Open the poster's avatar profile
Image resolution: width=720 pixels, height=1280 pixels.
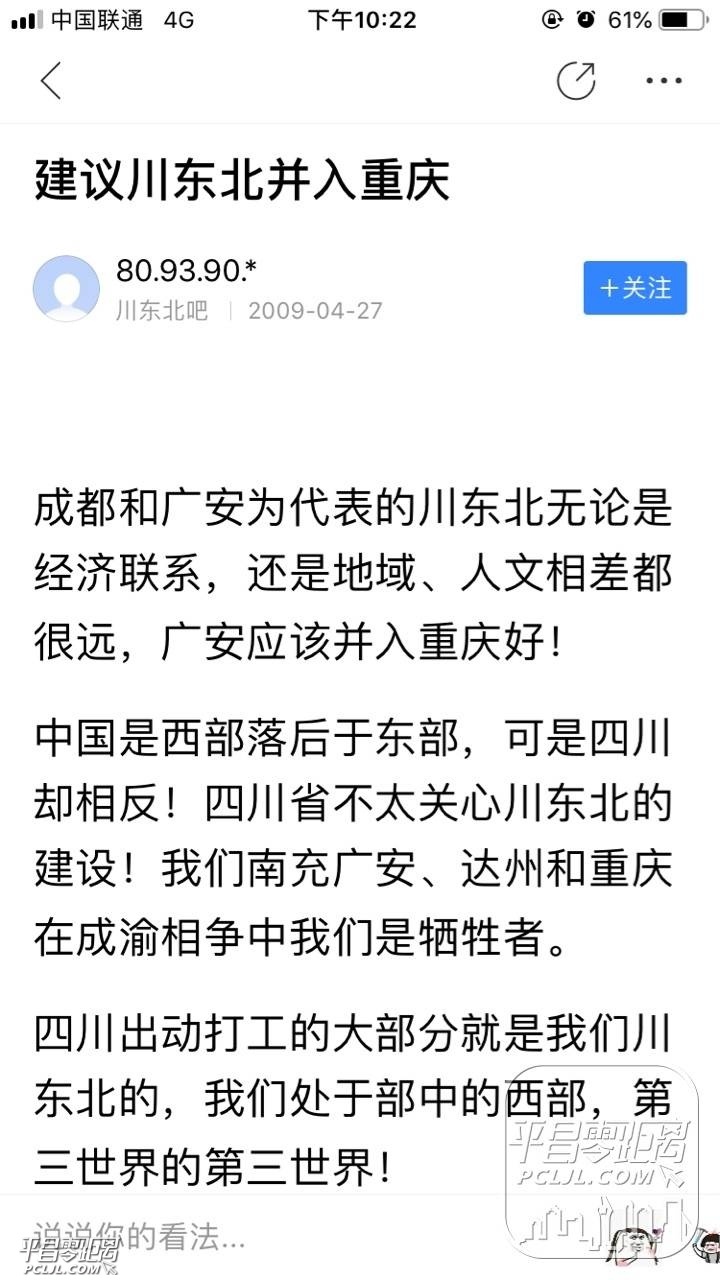[67, 288]
